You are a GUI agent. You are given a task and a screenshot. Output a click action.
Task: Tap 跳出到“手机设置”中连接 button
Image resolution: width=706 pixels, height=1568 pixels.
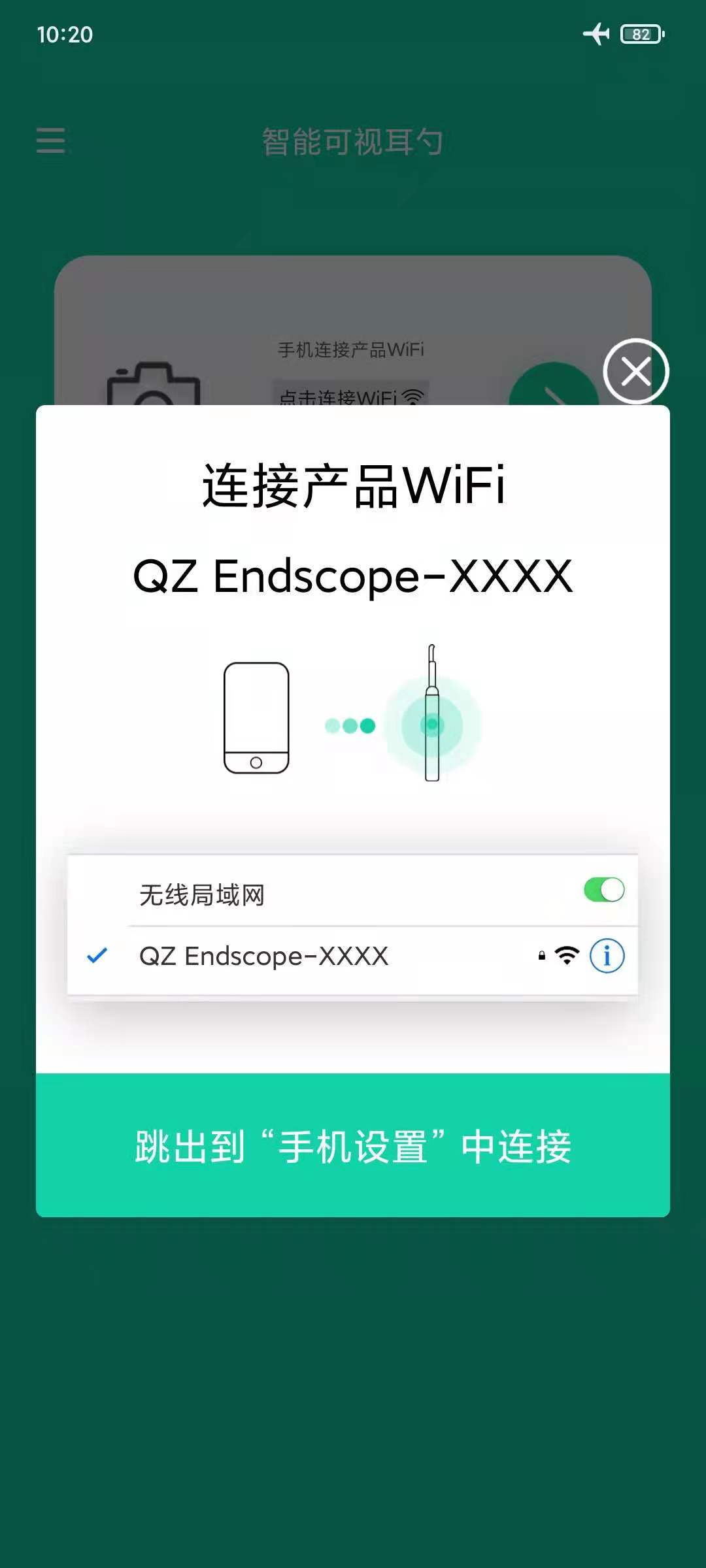[x=353, y=1145]
